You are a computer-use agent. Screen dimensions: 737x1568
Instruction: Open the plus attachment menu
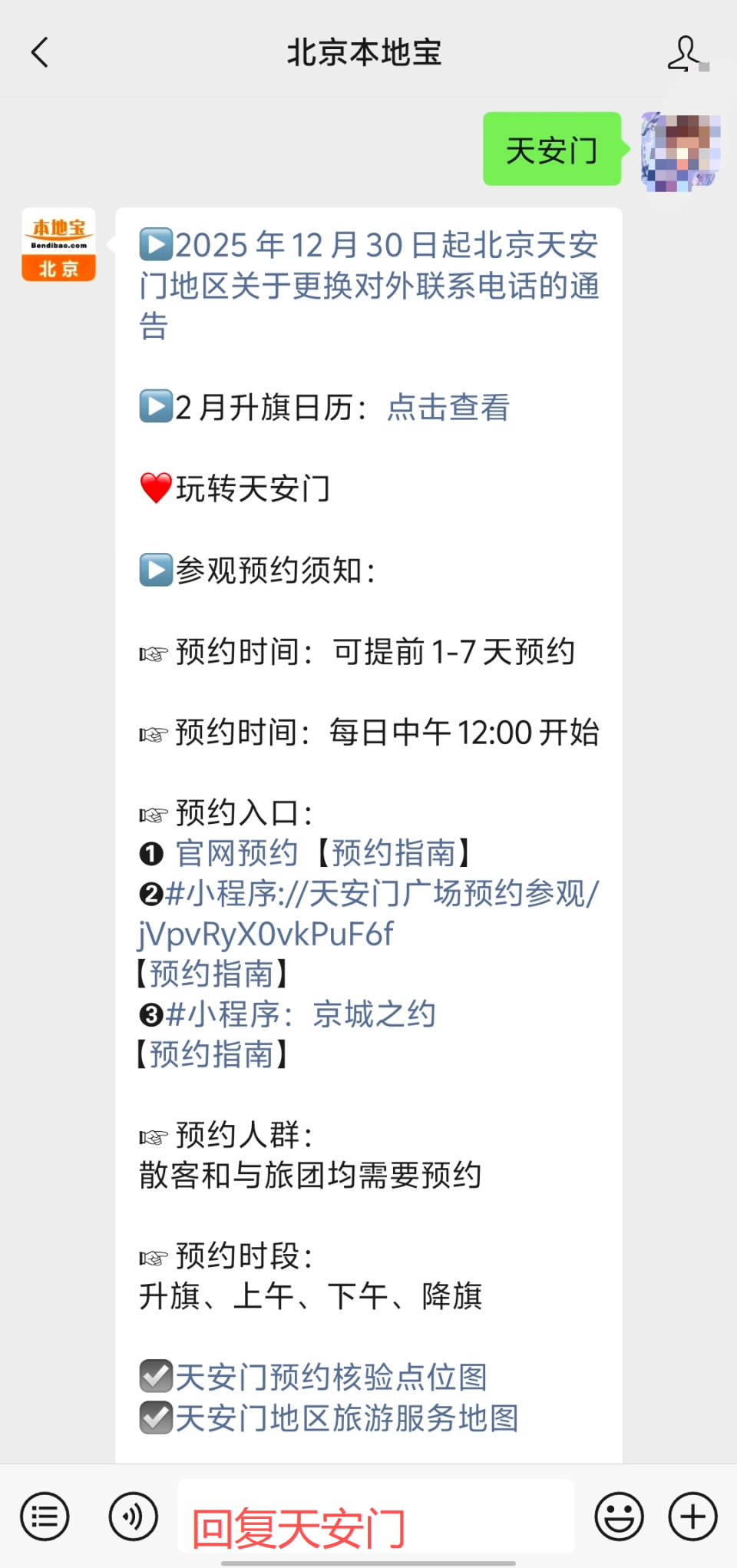(692, 1517)
